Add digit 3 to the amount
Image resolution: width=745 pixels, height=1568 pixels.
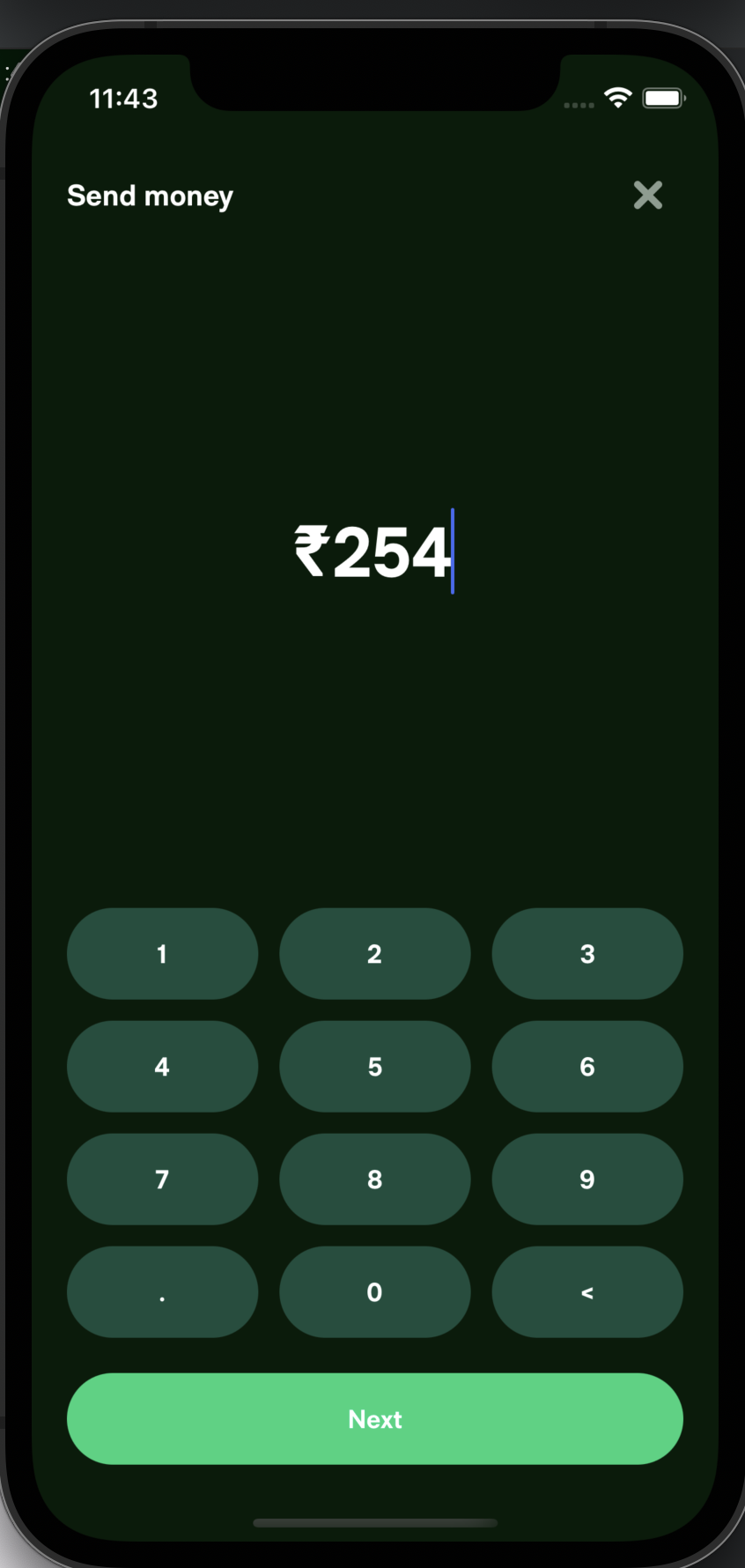click(x=587, y=953)
